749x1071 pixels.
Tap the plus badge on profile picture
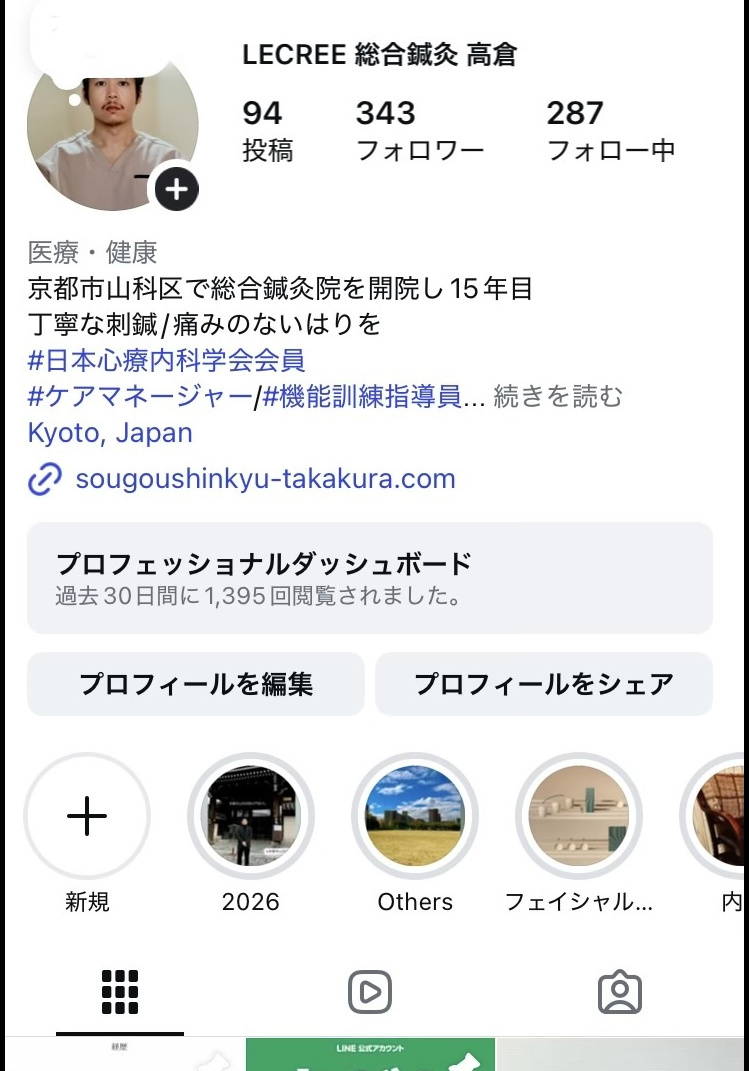pyautogui.click(x=174, y=188)
